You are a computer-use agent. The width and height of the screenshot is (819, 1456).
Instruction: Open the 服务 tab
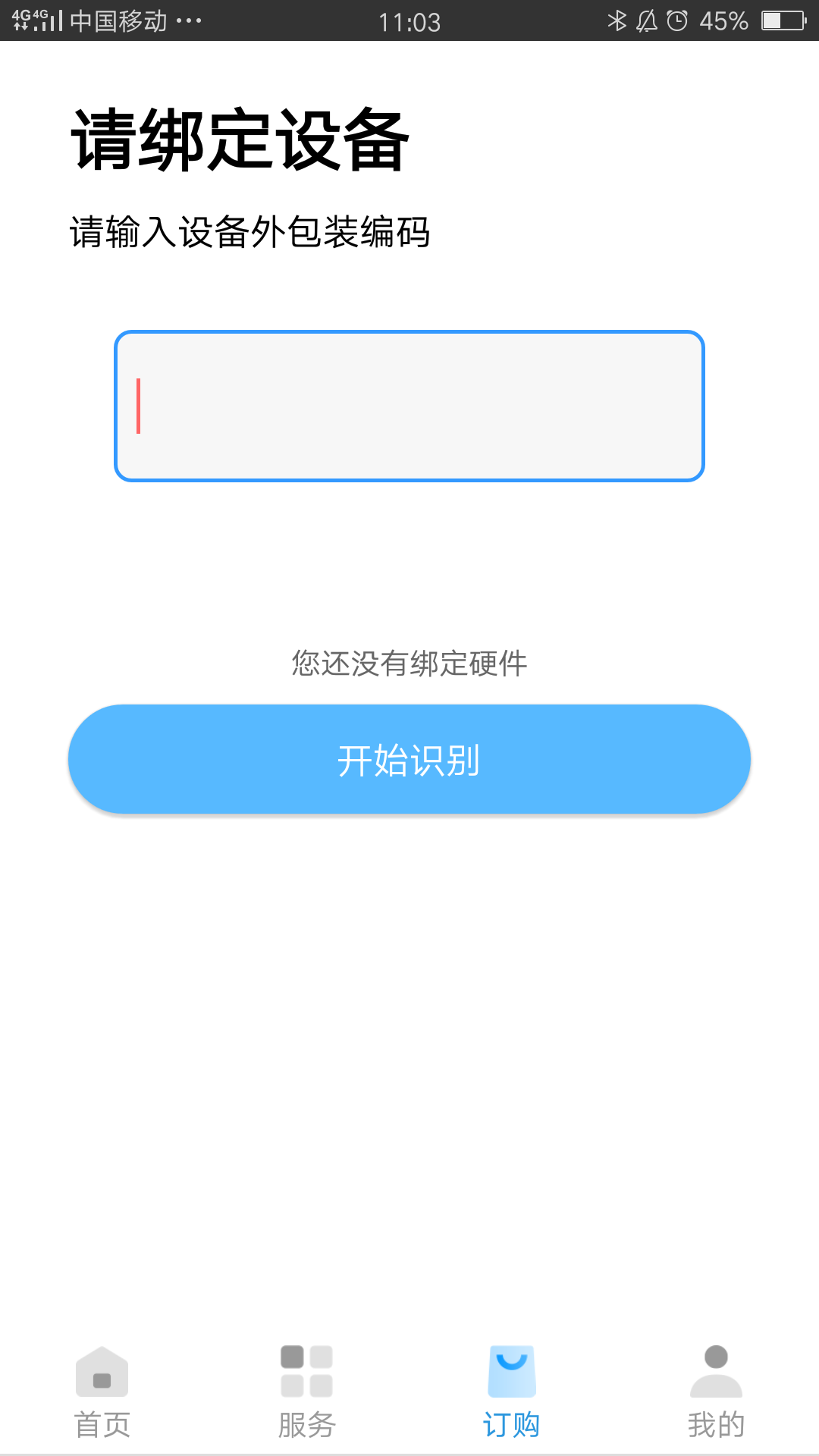(307, 1392)
